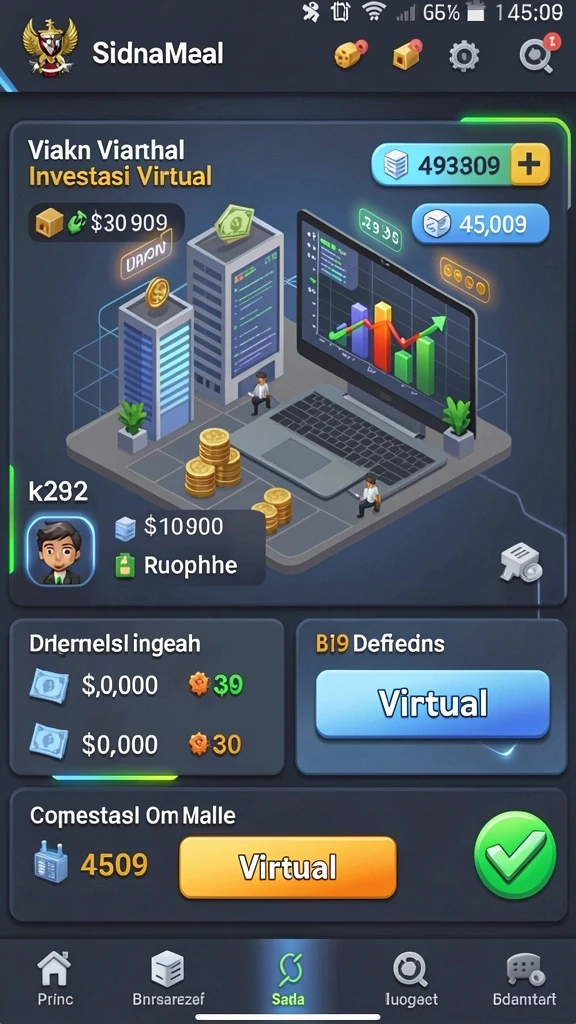Viewport: 576px width, 1024px height.
Task: Open the Bdamtart tab
Action: [x=524, y=978]
